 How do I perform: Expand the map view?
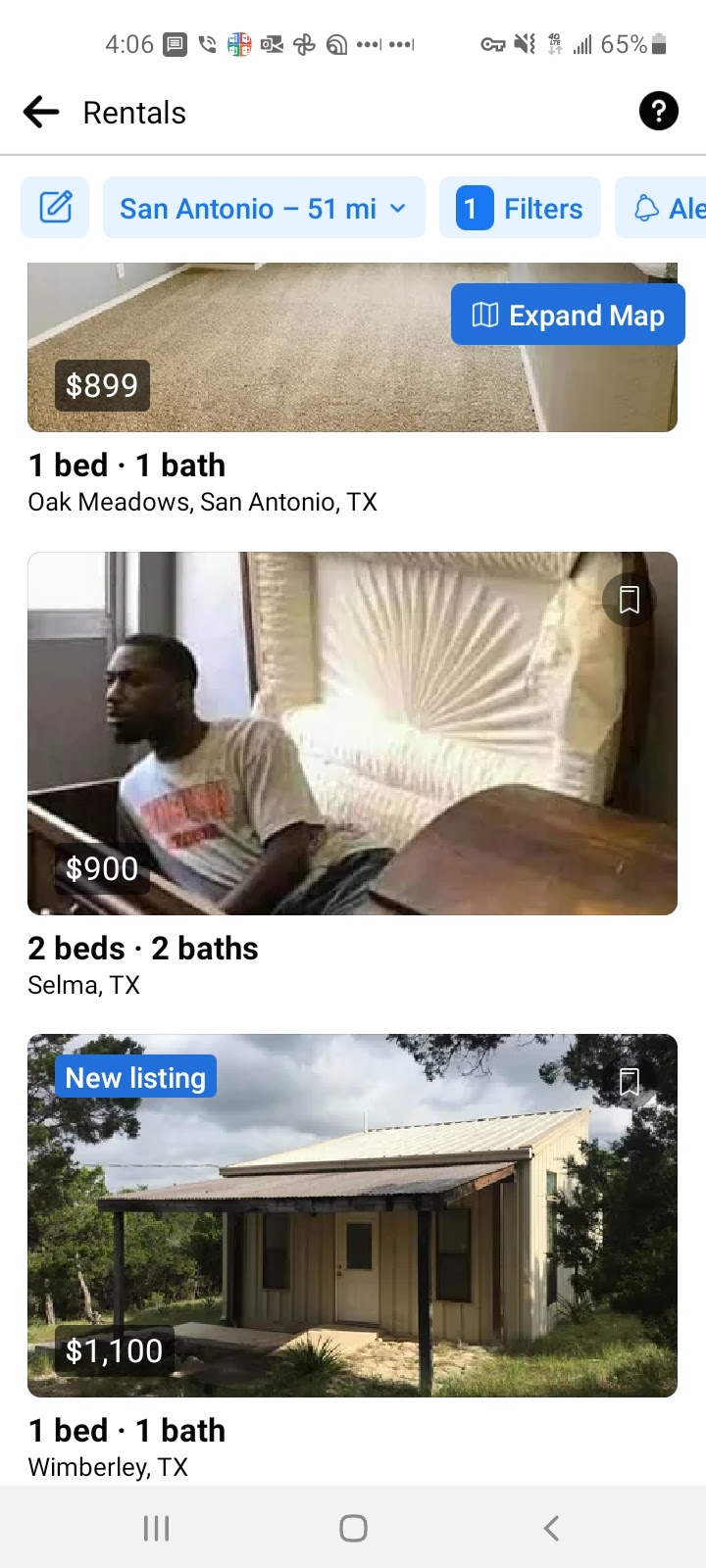click(x=568, y=315)
